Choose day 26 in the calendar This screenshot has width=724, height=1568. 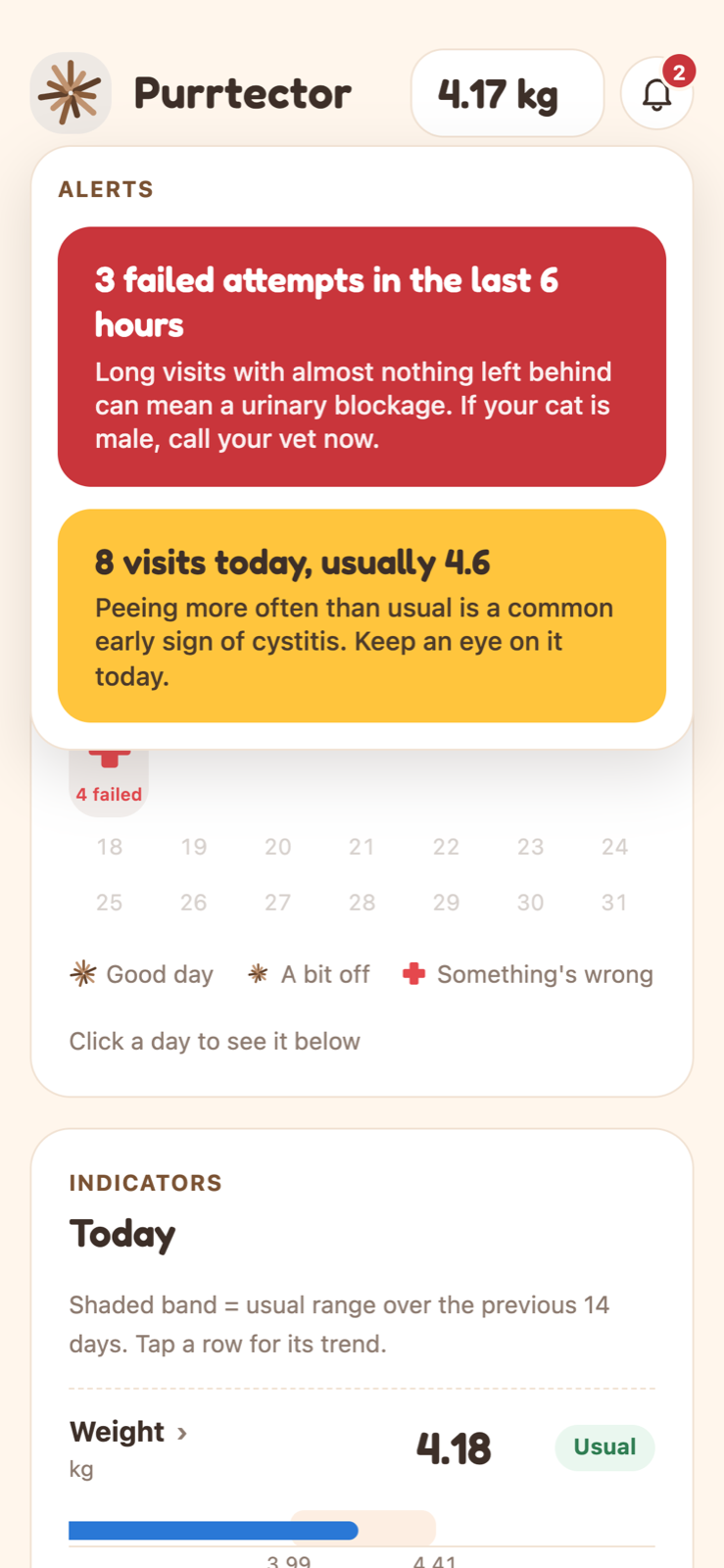pyautogui.click(x=194, y=903)
